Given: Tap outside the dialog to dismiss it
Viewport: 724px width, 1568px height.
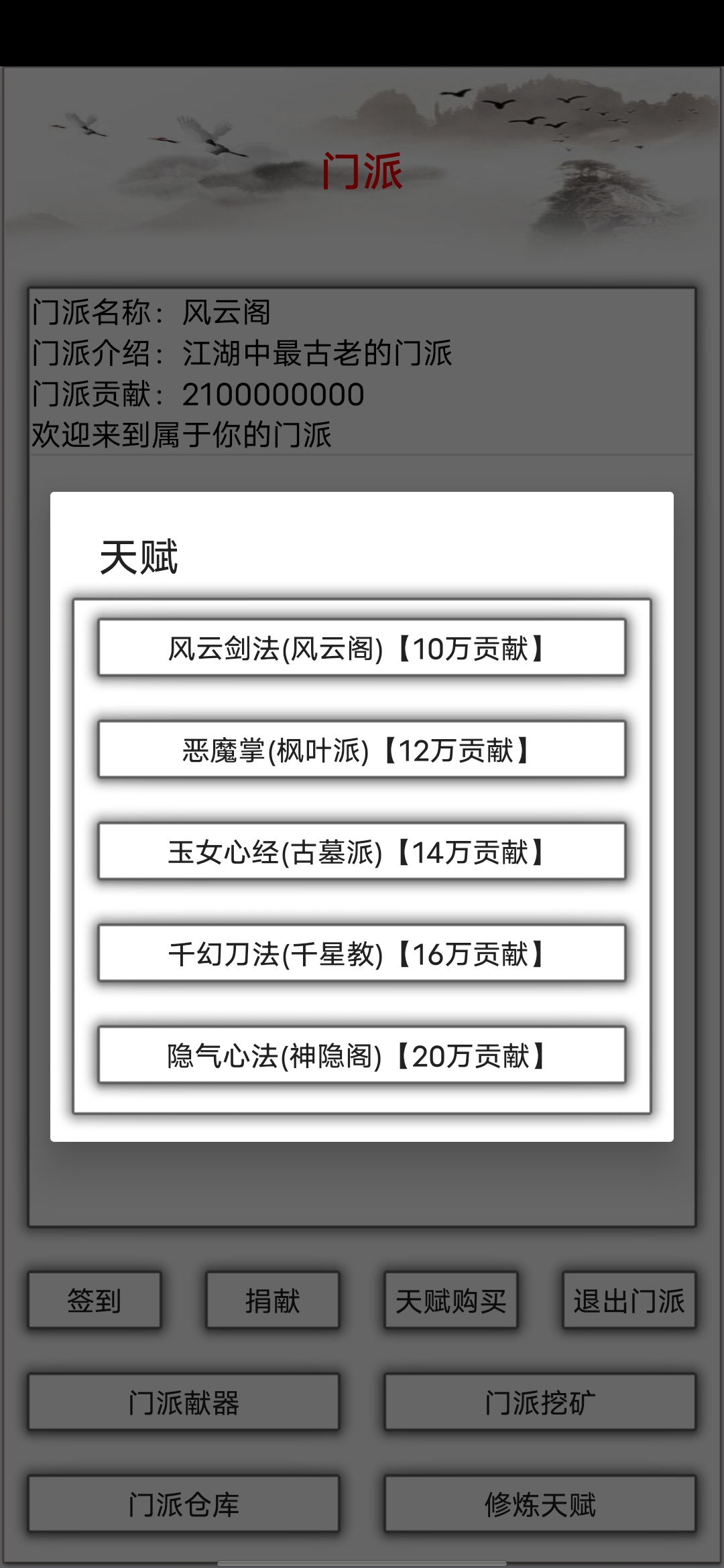Looking at the screenshot, I should [362, 1199].
